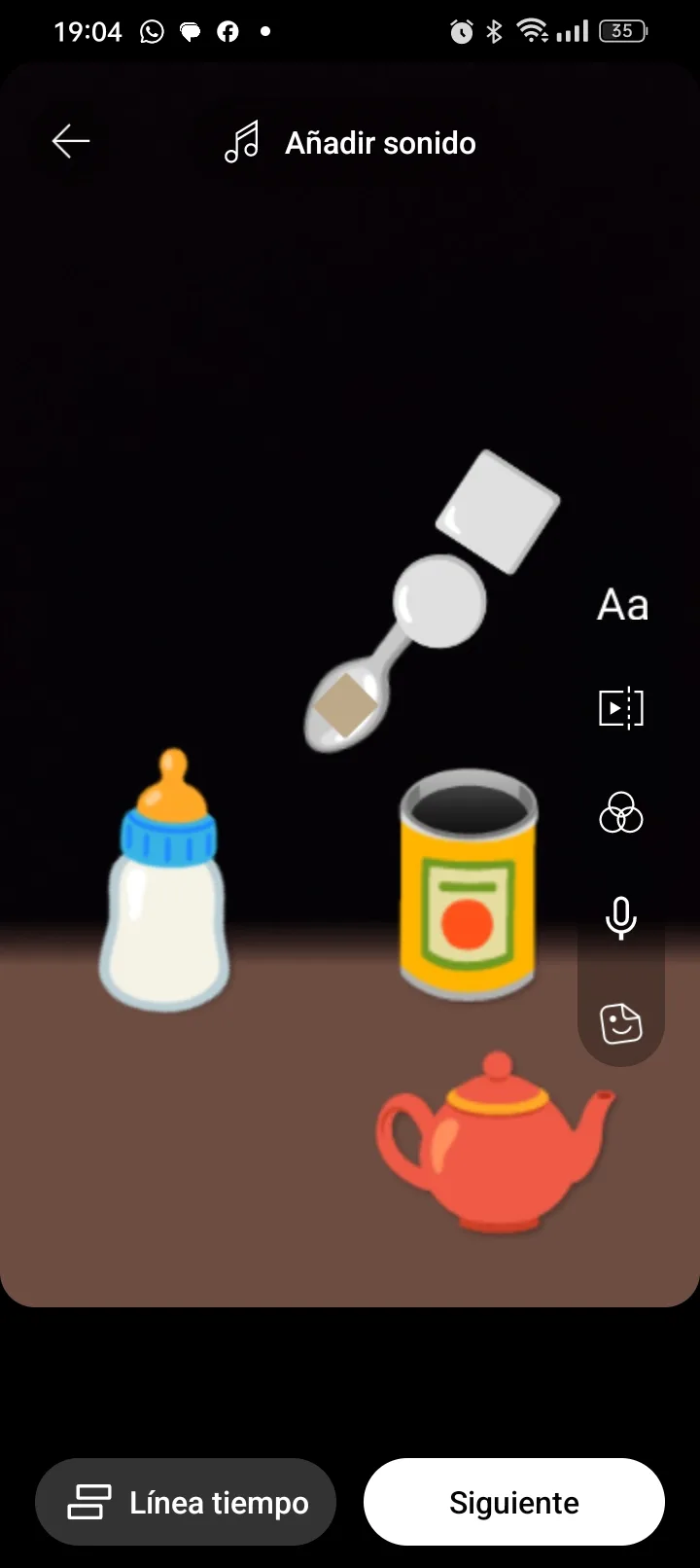Go back with the arrow icon
The image size is (700, 1568).
click(71, 142)
